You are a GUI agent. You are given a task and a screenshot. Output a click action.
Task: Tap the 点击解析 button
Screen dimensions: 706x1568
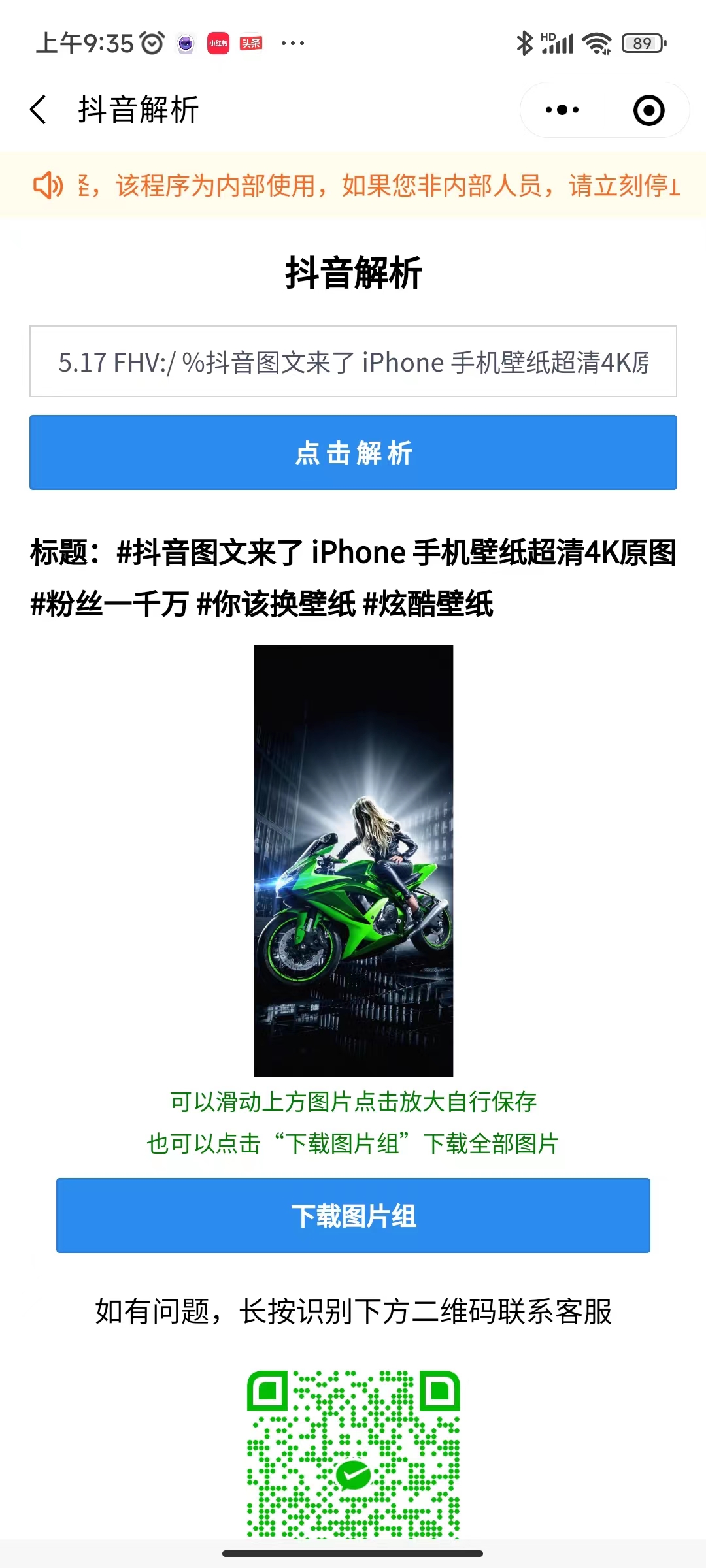pos(353,452)
